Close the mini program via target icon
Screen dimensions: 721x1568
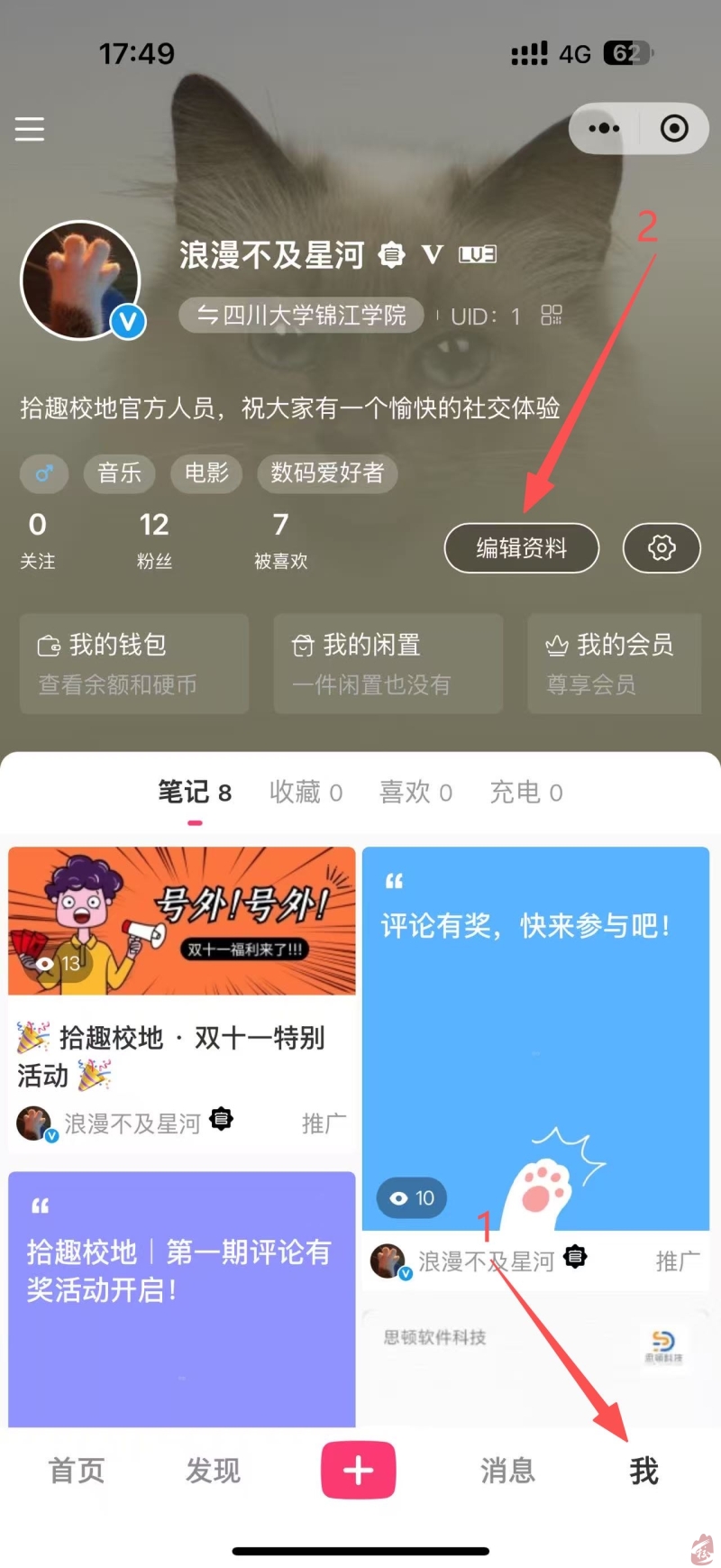tap(674, 129)
